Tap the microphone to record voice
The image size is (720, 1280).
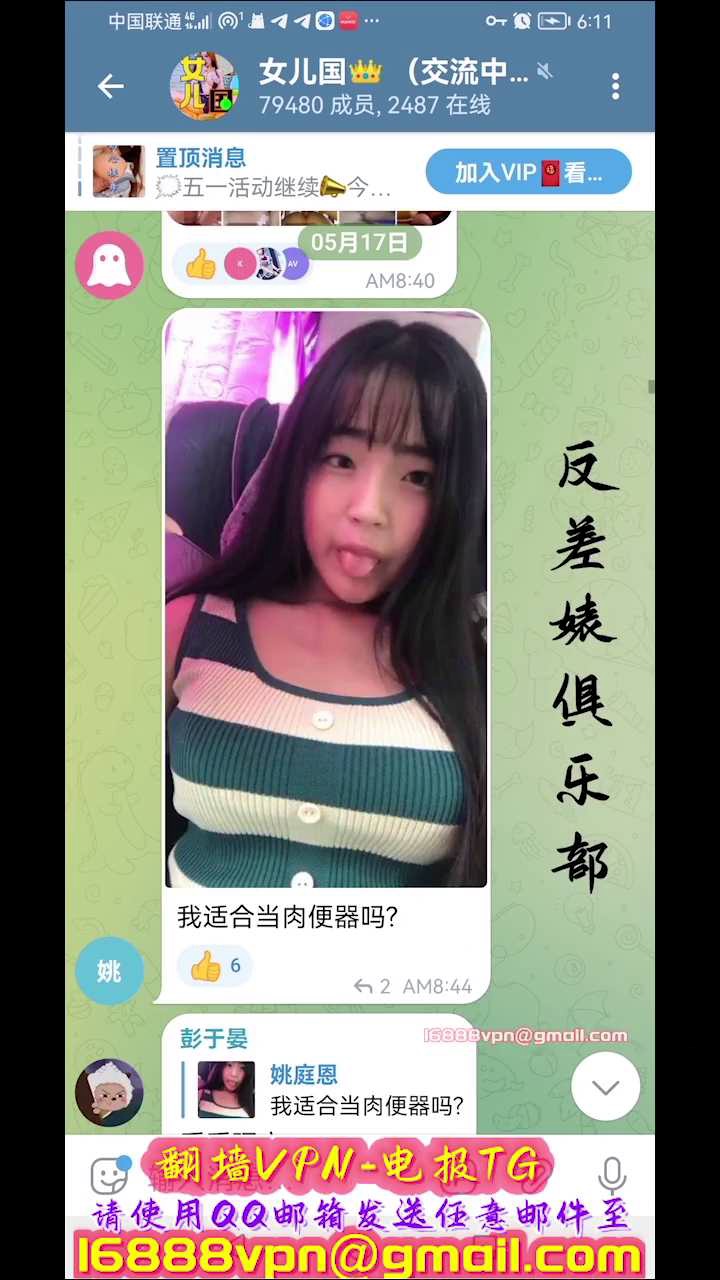612,1176
